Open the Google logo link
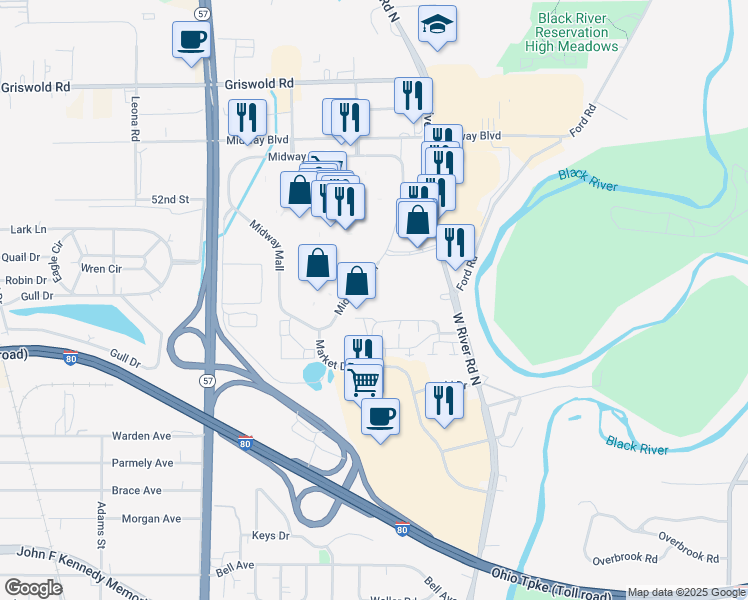Screen dimensions: 748x600 pos(33,588)
